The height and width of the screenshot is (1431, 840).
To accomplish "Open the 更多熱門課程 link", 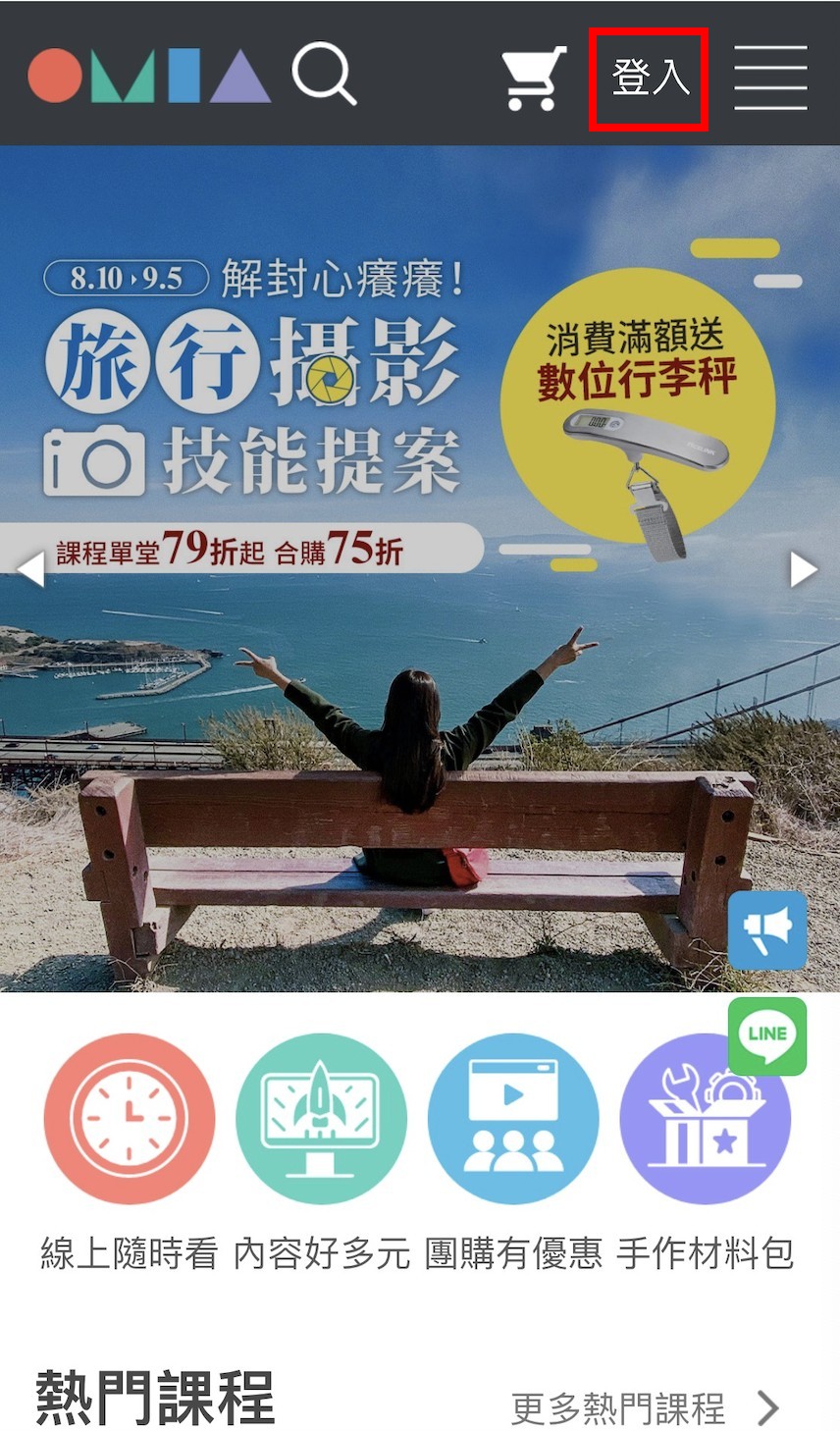I will (643, 1408).
